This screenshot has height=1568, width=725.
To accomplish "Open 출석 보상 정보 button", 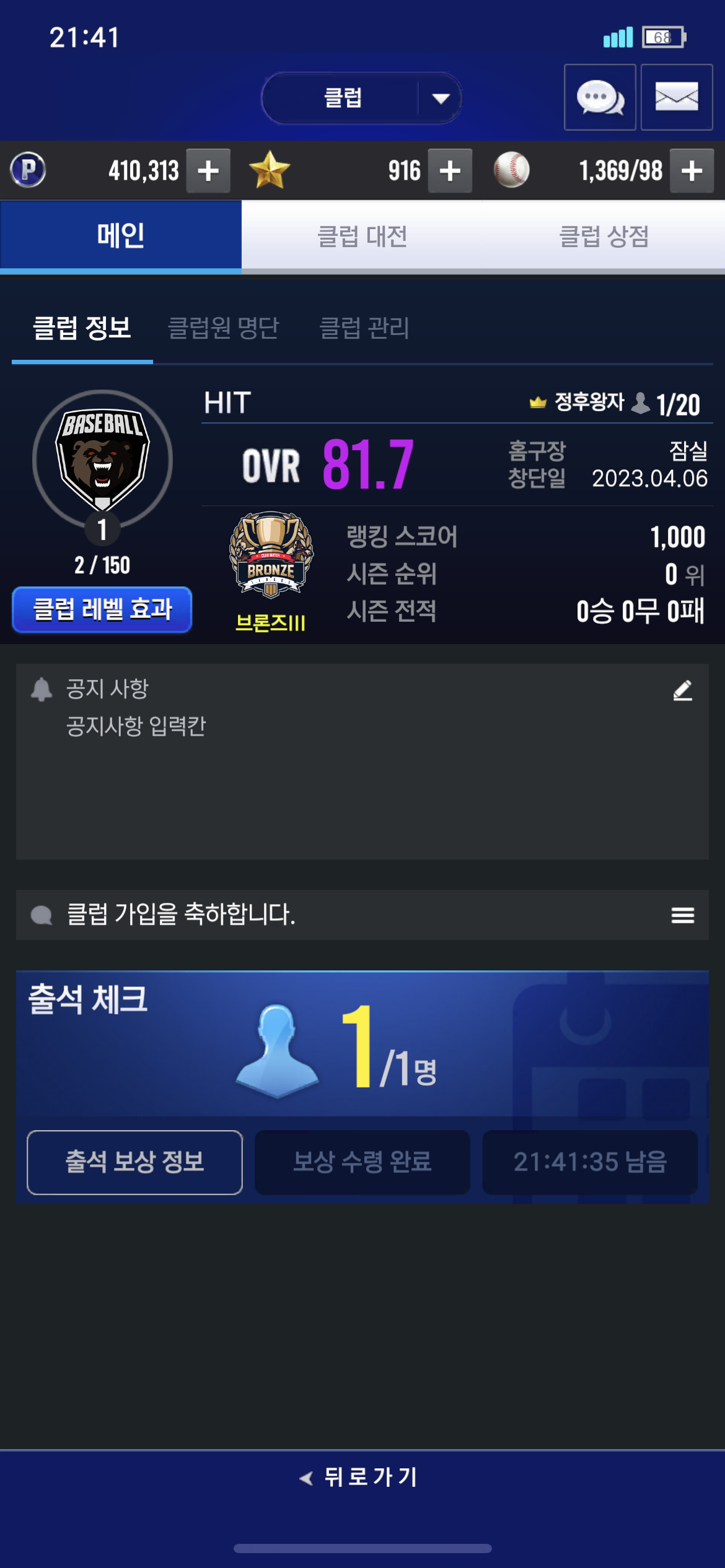I will [134, 1162].
